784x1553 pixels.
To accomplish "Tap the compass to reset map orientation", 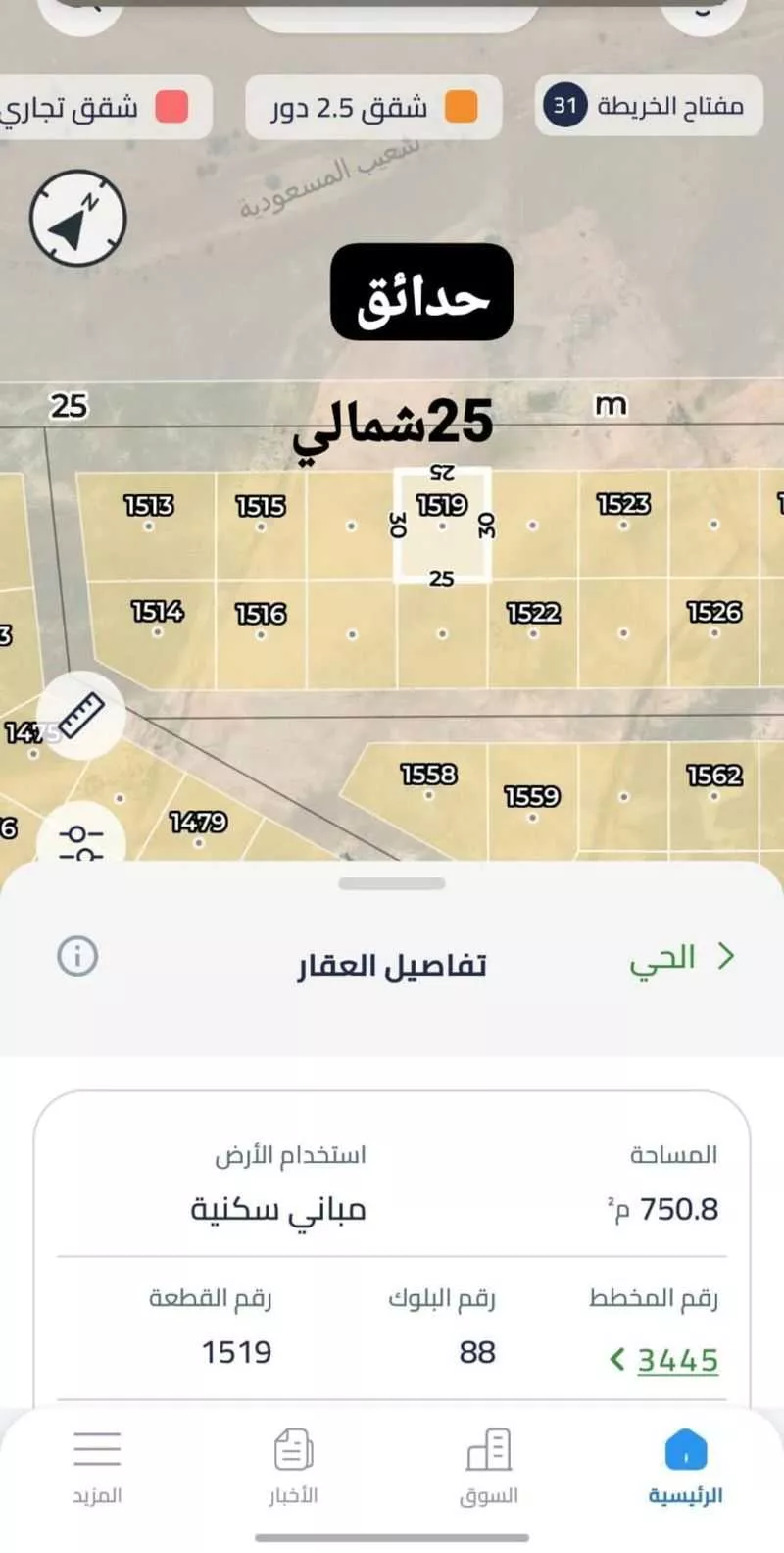I will point(76,218).
